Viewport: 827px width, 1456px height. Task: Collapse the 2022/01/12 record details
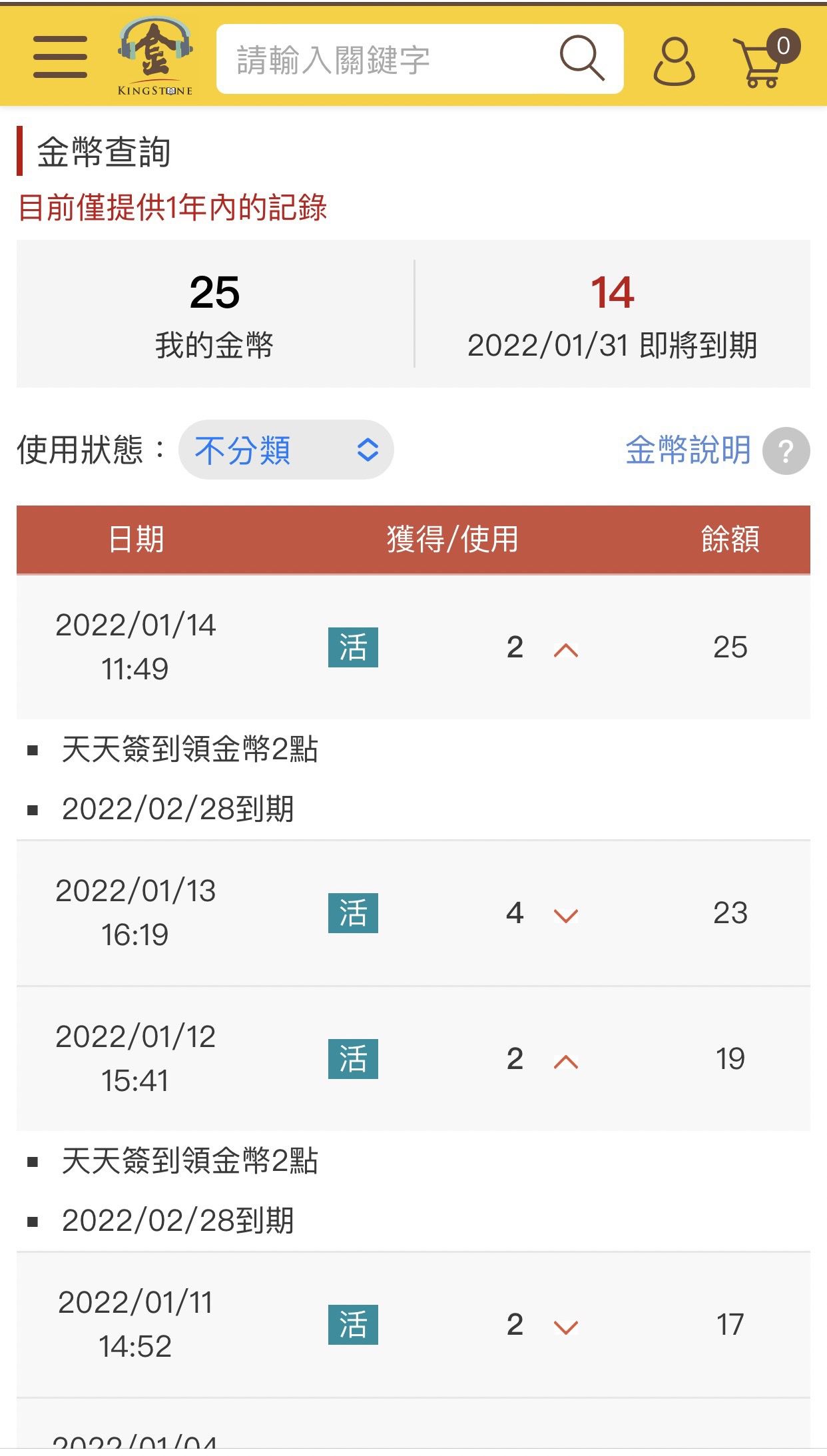(x=565, y=1061)
